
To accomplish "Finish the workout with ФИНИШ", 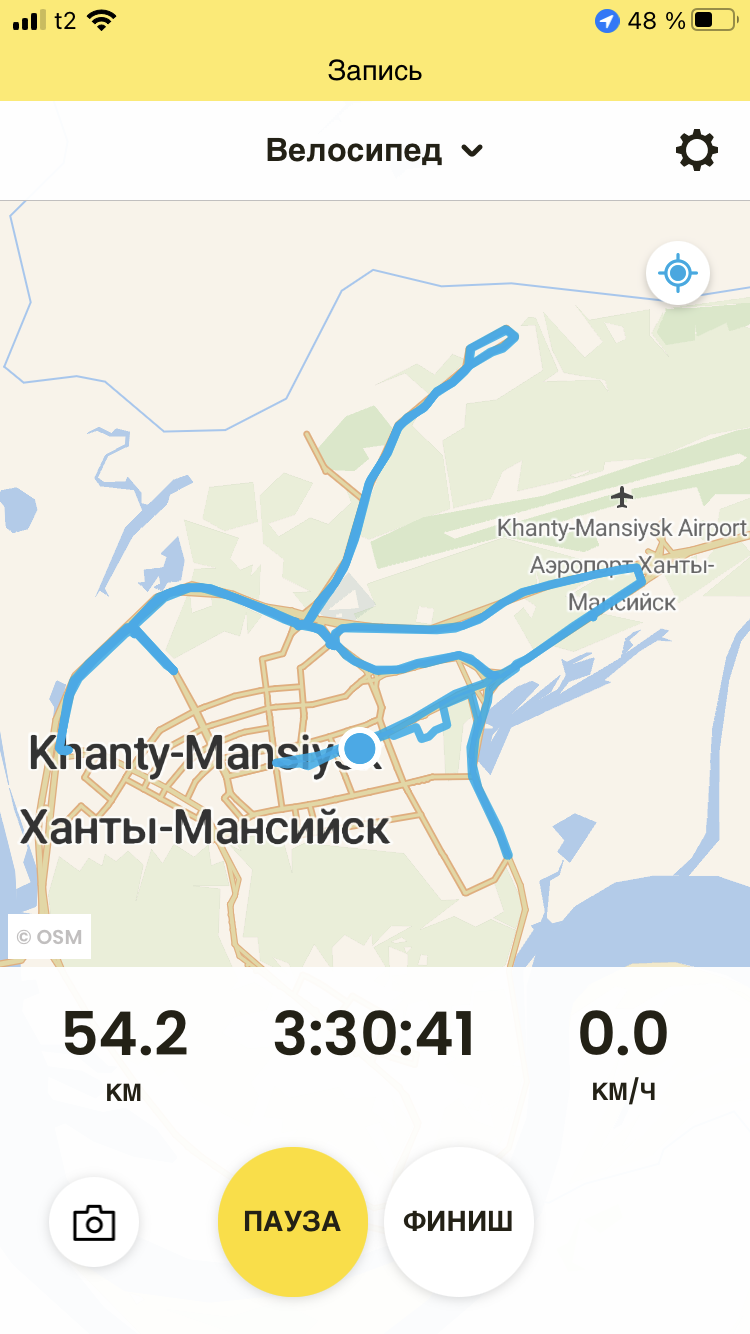I will [x=458, y=1222].
